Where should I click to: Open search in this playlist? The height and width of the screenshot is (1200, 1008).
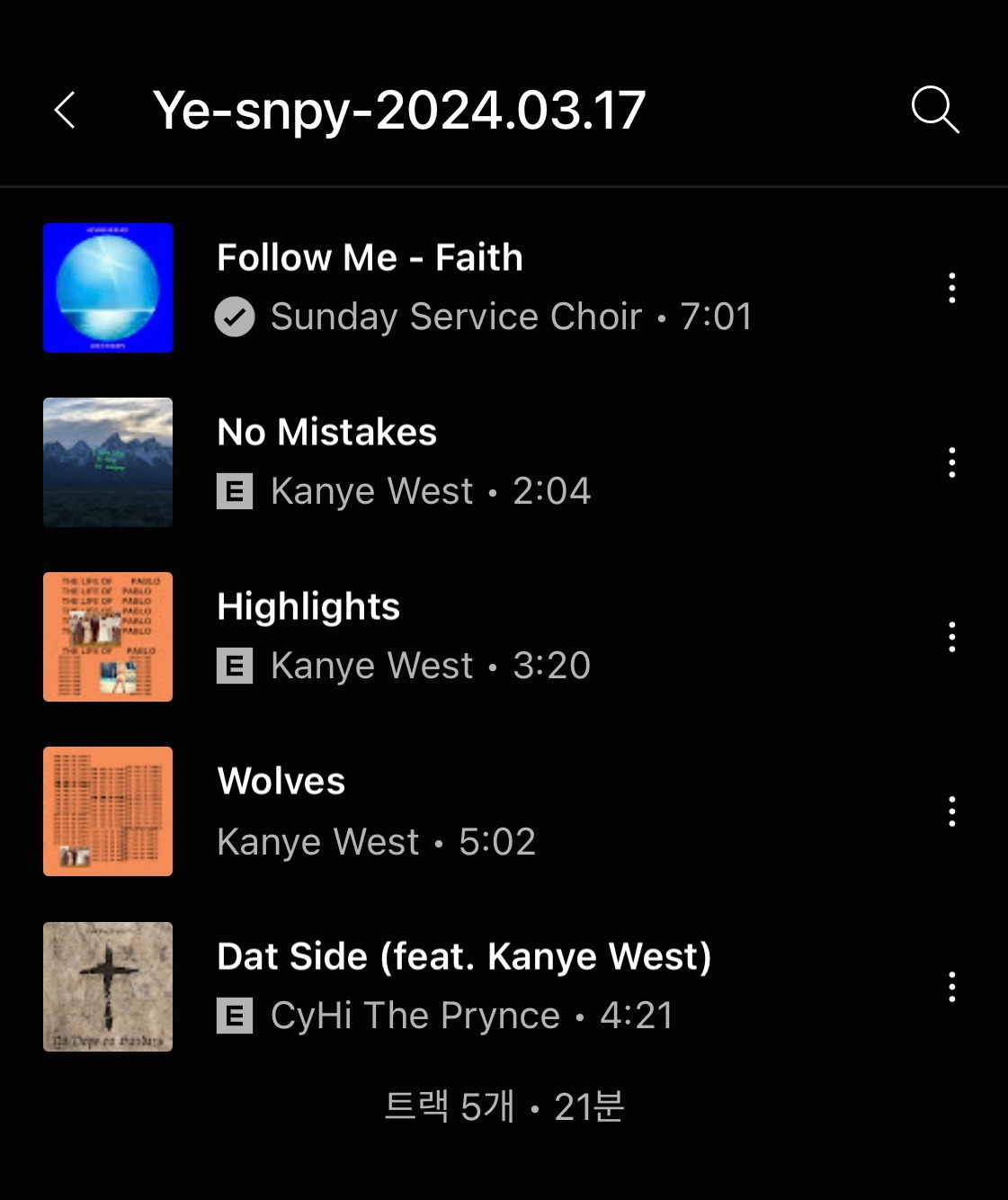[x=934, y=111]
